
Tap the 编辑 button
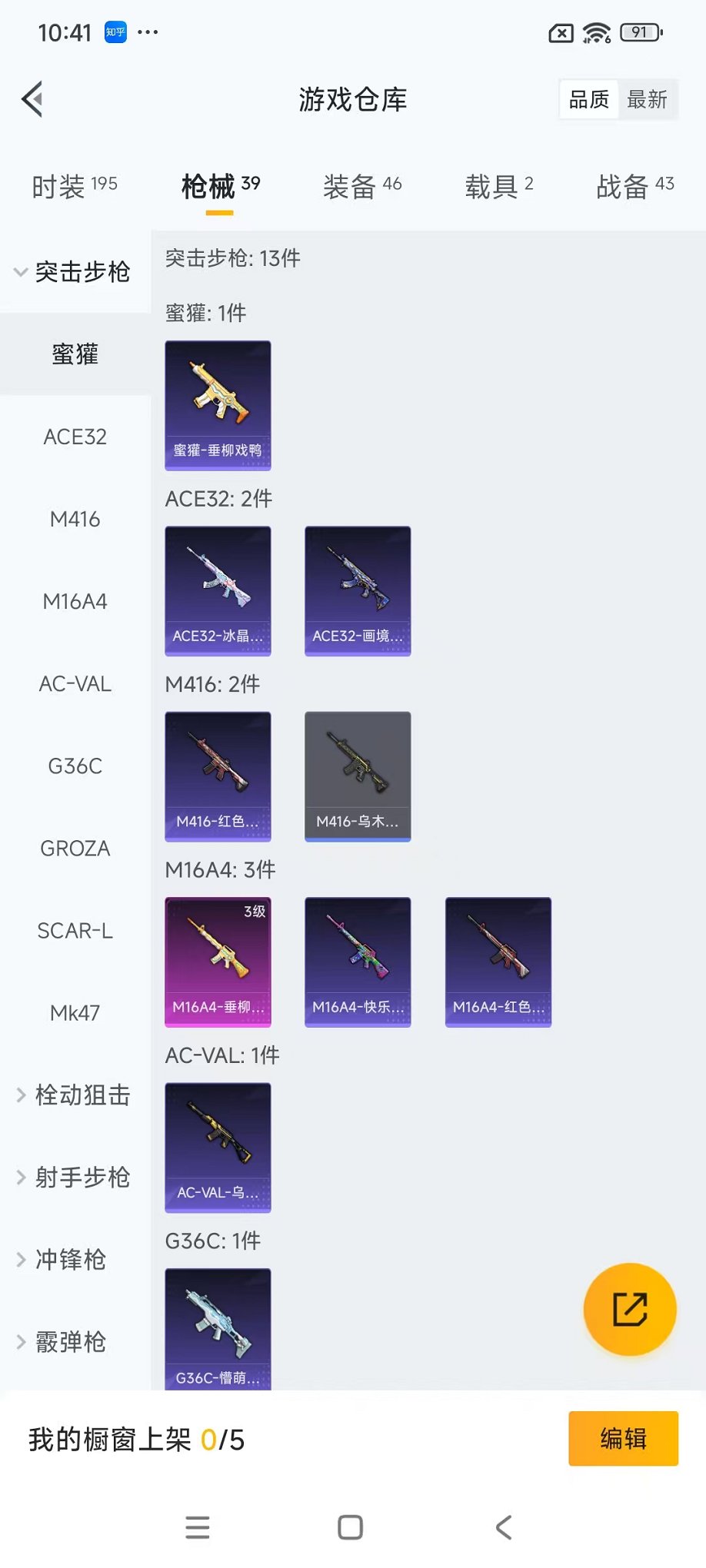coord(624,1438)
